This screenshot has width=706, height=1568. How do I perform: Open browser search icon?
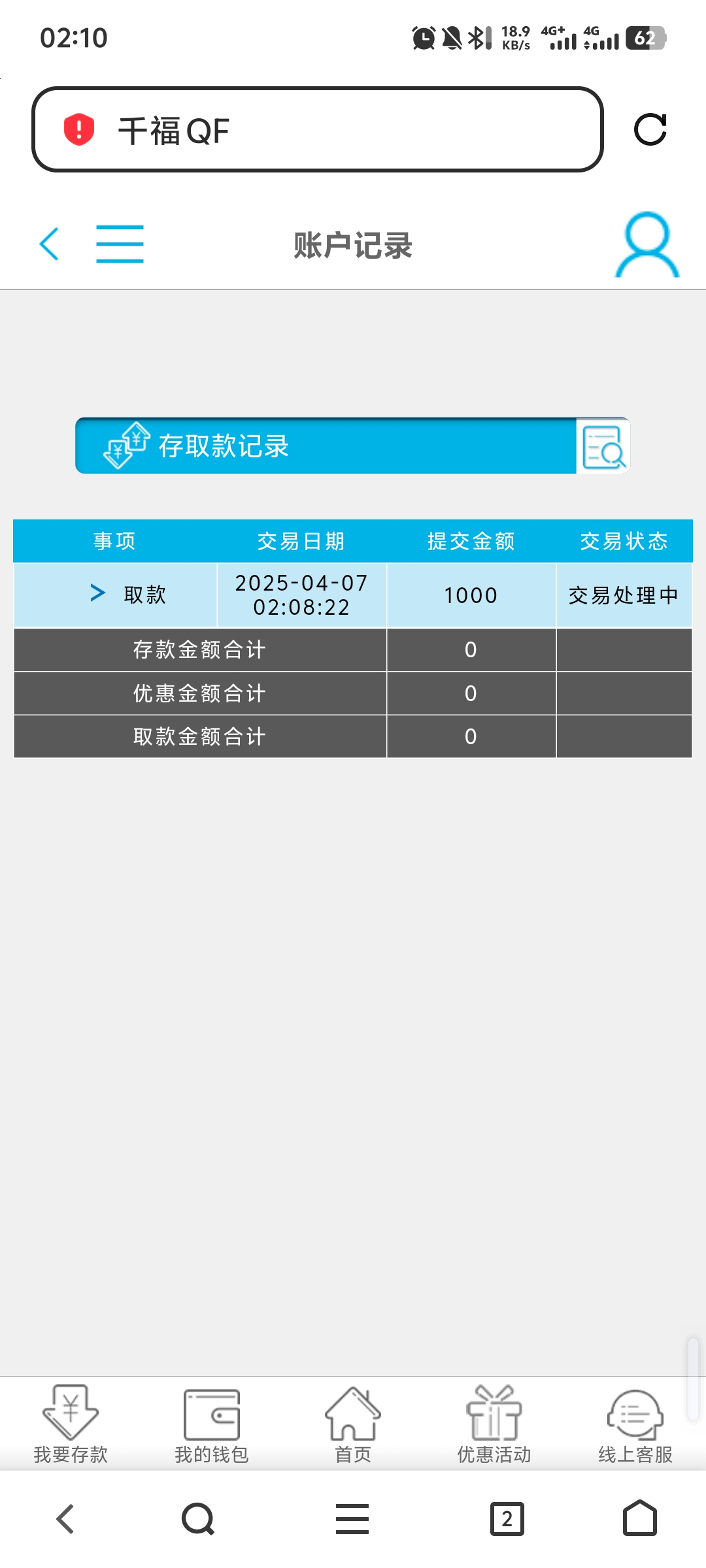click(198, 1518)
